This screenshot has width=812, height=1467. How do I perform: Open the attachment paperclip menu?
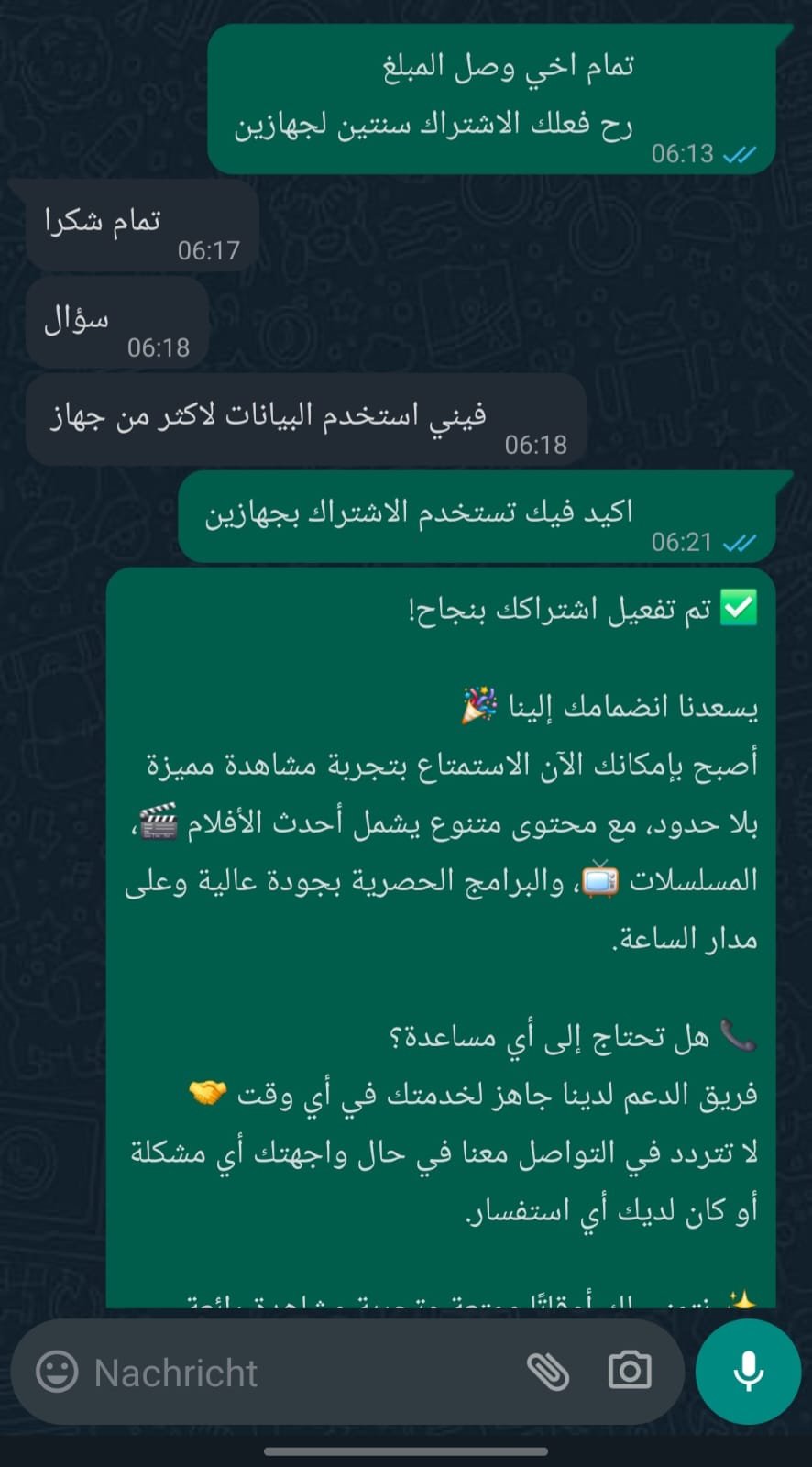click(x=548, y=1372)
